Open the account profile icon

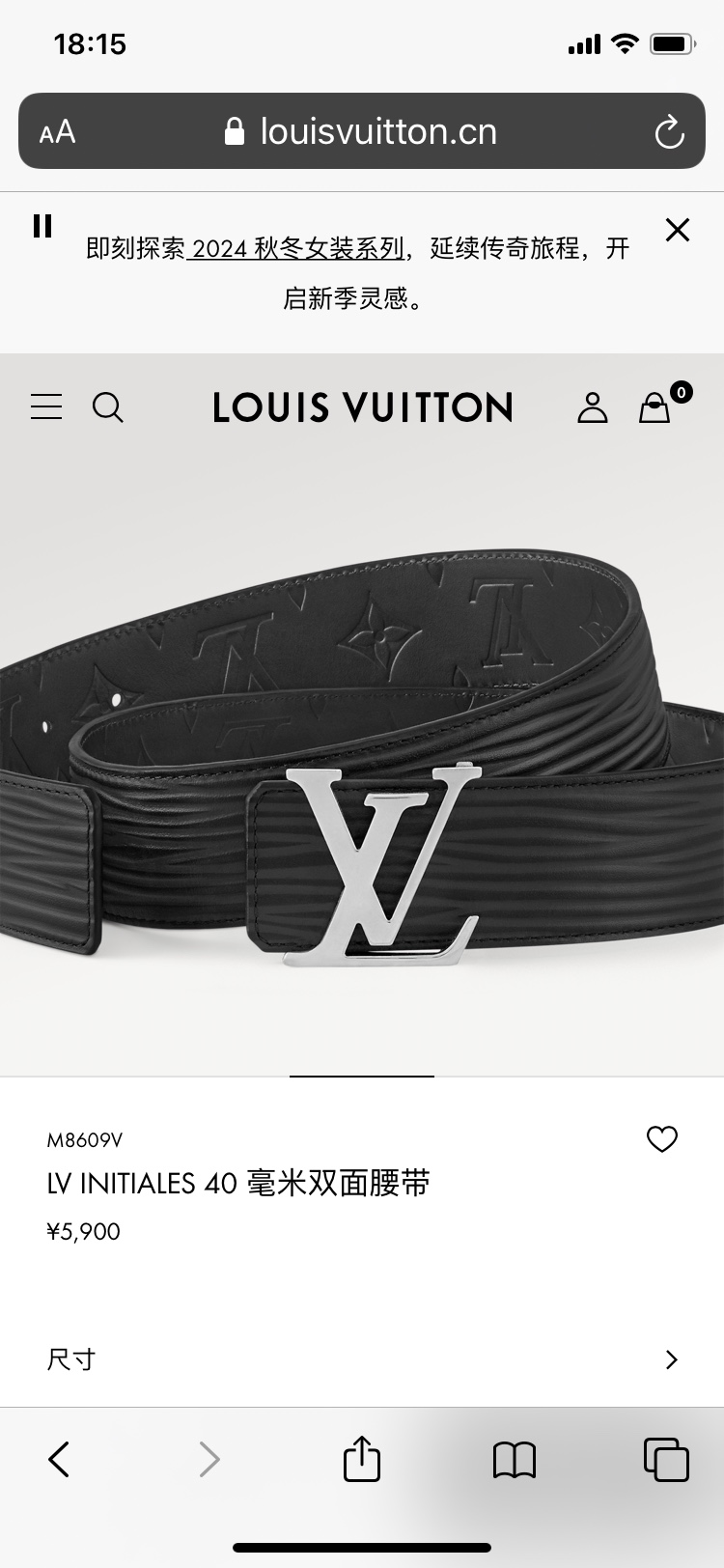pyautogui.click(x=593, y=406)
